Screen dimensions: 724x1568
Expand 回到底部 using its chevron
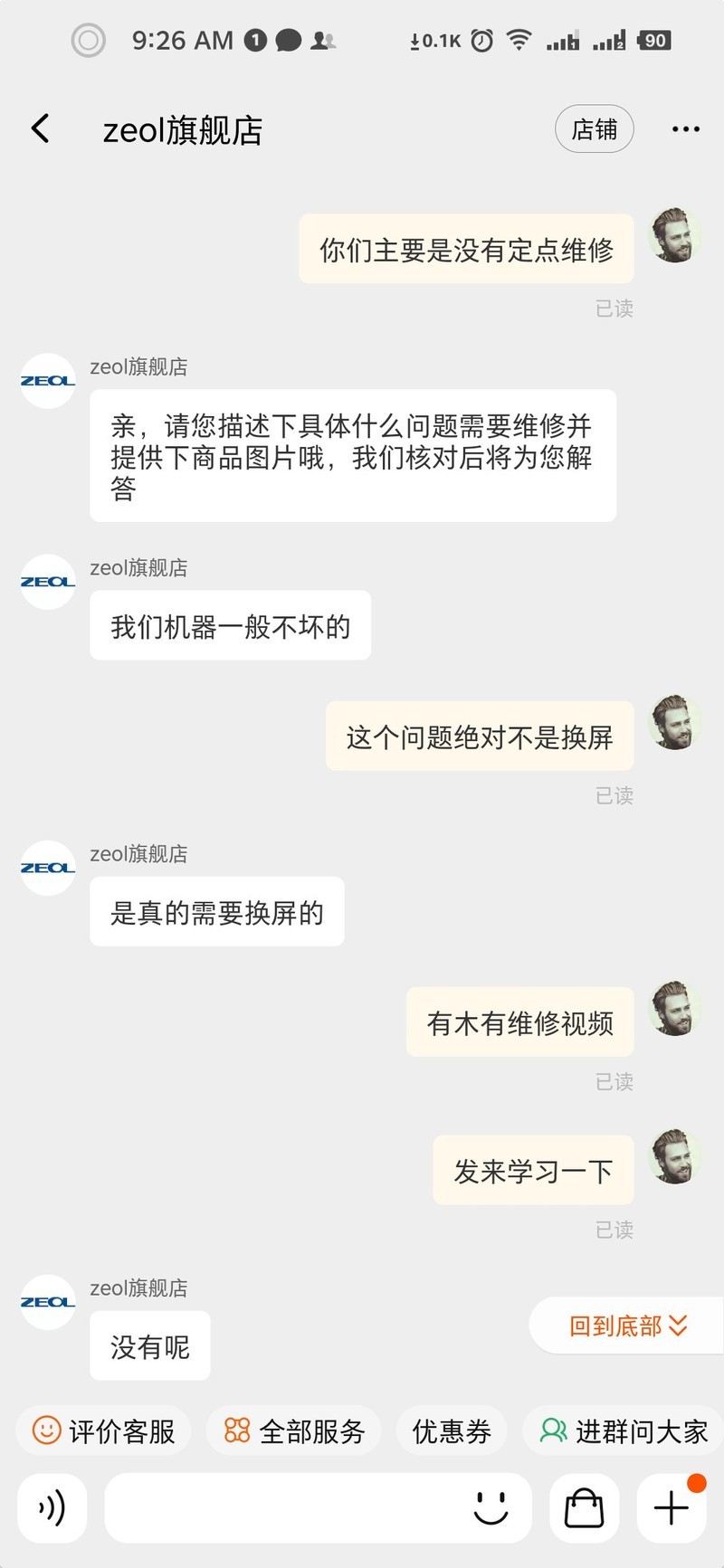pos(679,1325)
